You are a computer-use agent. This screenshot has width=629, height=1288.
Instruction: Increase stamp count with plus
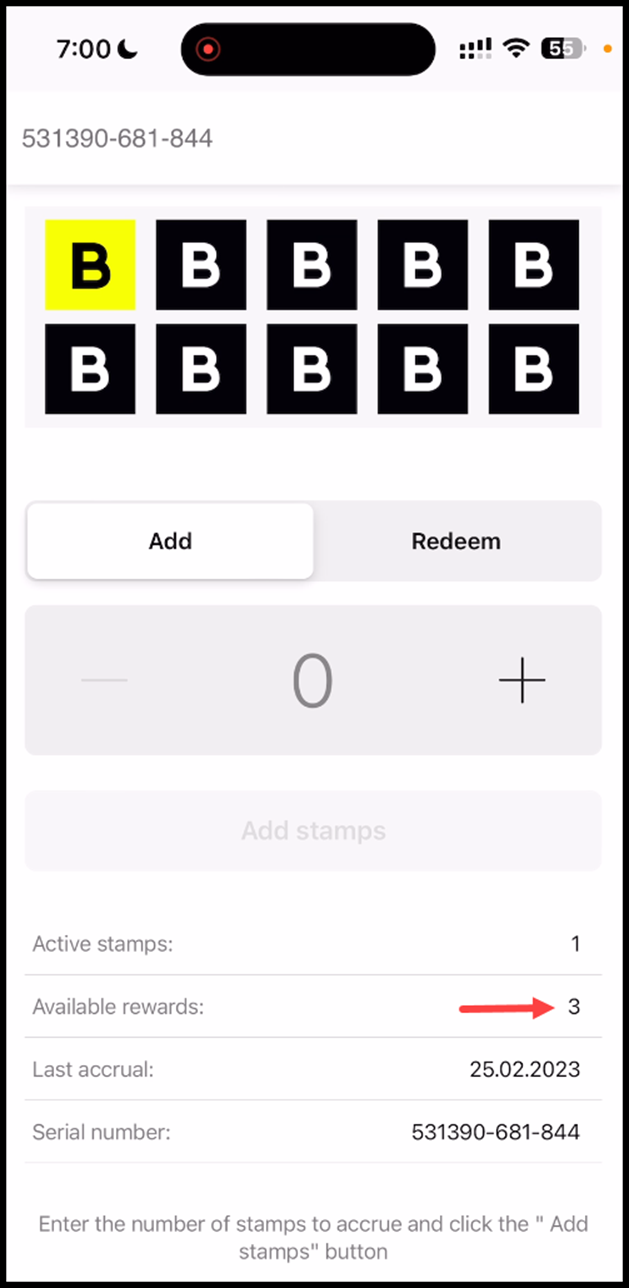click(x=522, y=681)
